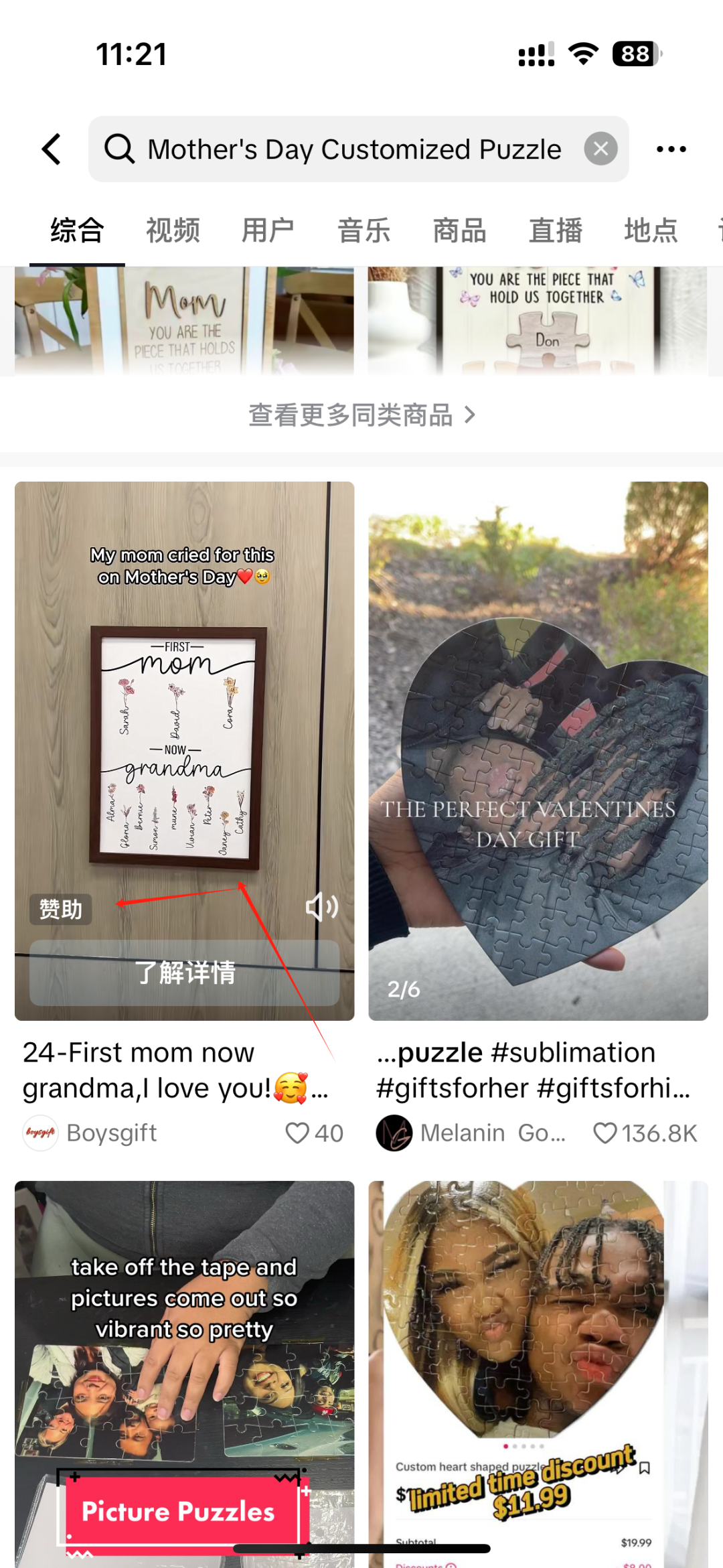This screenshot has height=1568, width=723.
Task: Switch to the 直播 tab
Action: tap(555, 230)
